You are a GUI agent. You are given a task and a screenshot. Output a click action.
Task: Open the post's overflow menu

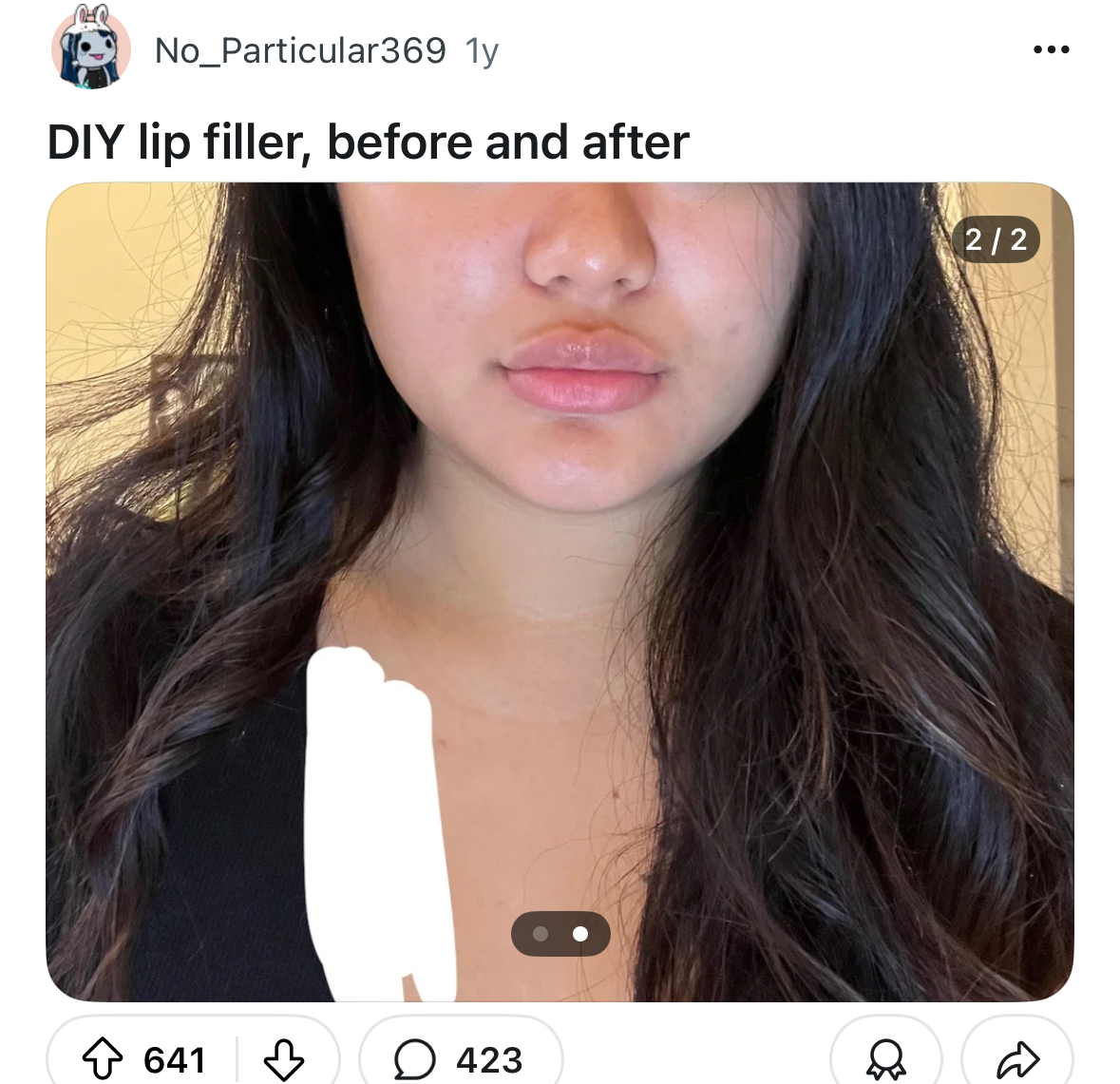(x=1051, y=49)
